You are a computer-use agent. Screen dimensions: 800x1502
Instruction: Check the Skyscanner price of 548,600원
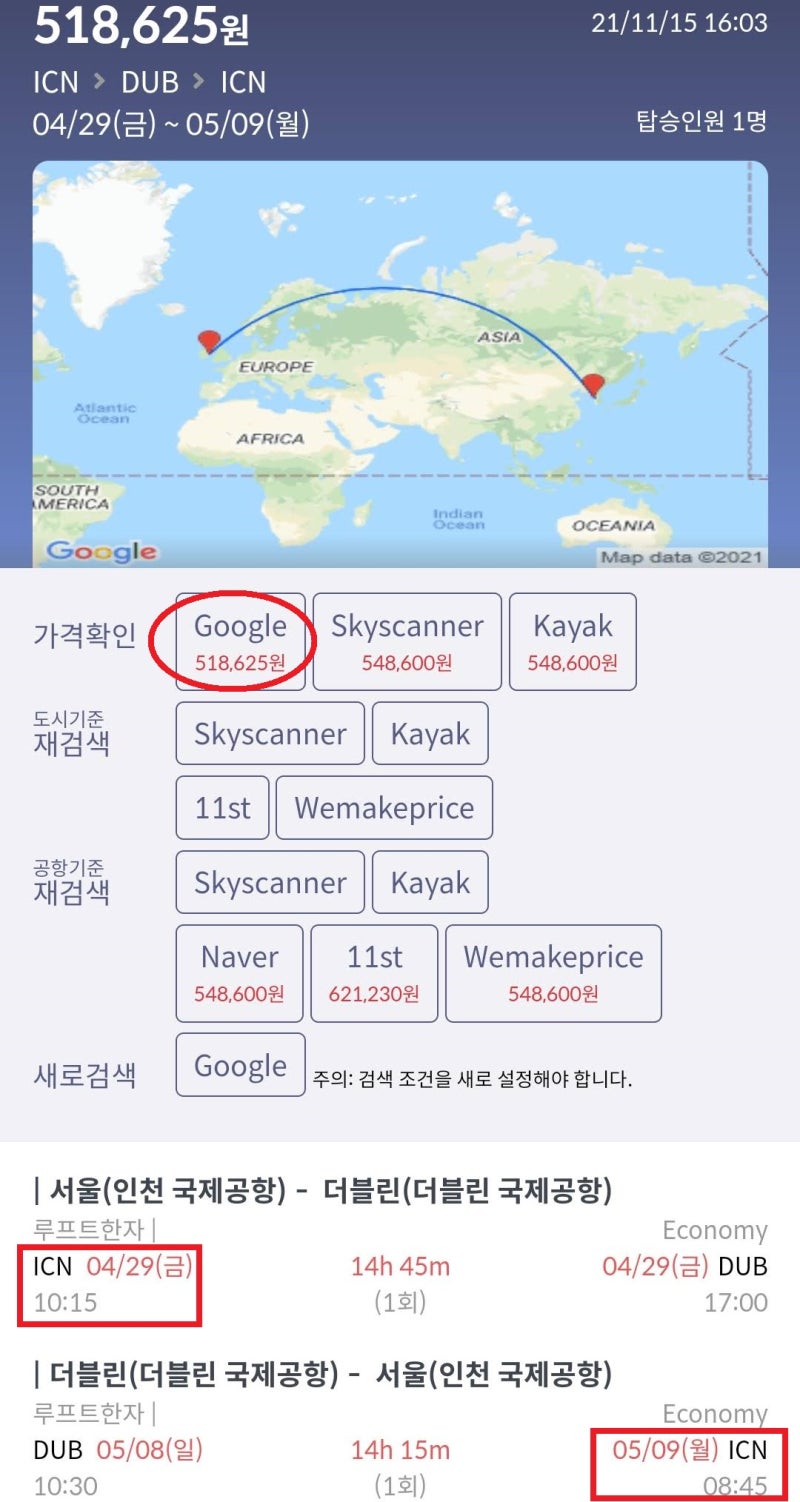click(x=407, y=641)
